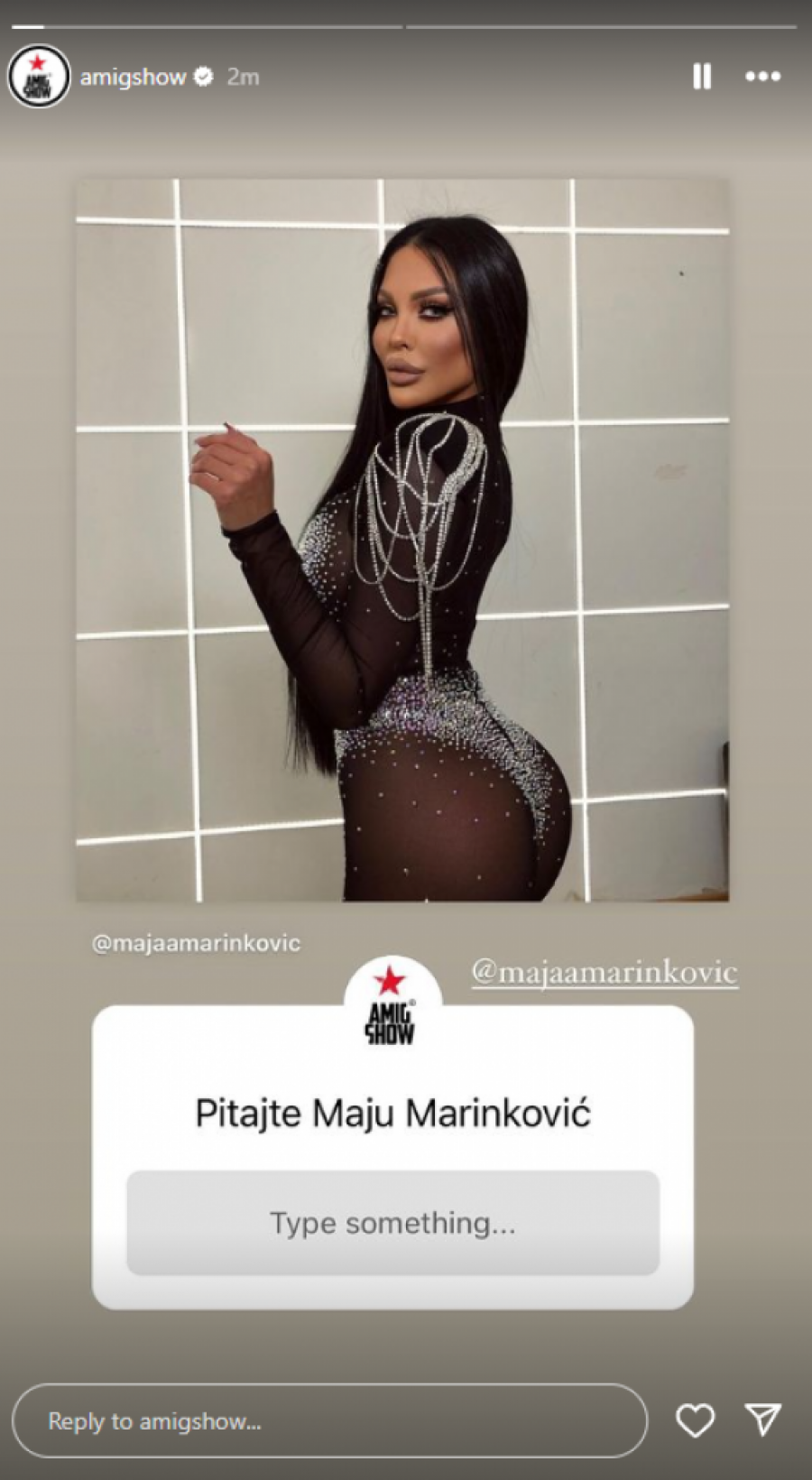This screenshot has height=1480, width=812.
Task: Open the story overflow menu
Action: pos(762,77)
